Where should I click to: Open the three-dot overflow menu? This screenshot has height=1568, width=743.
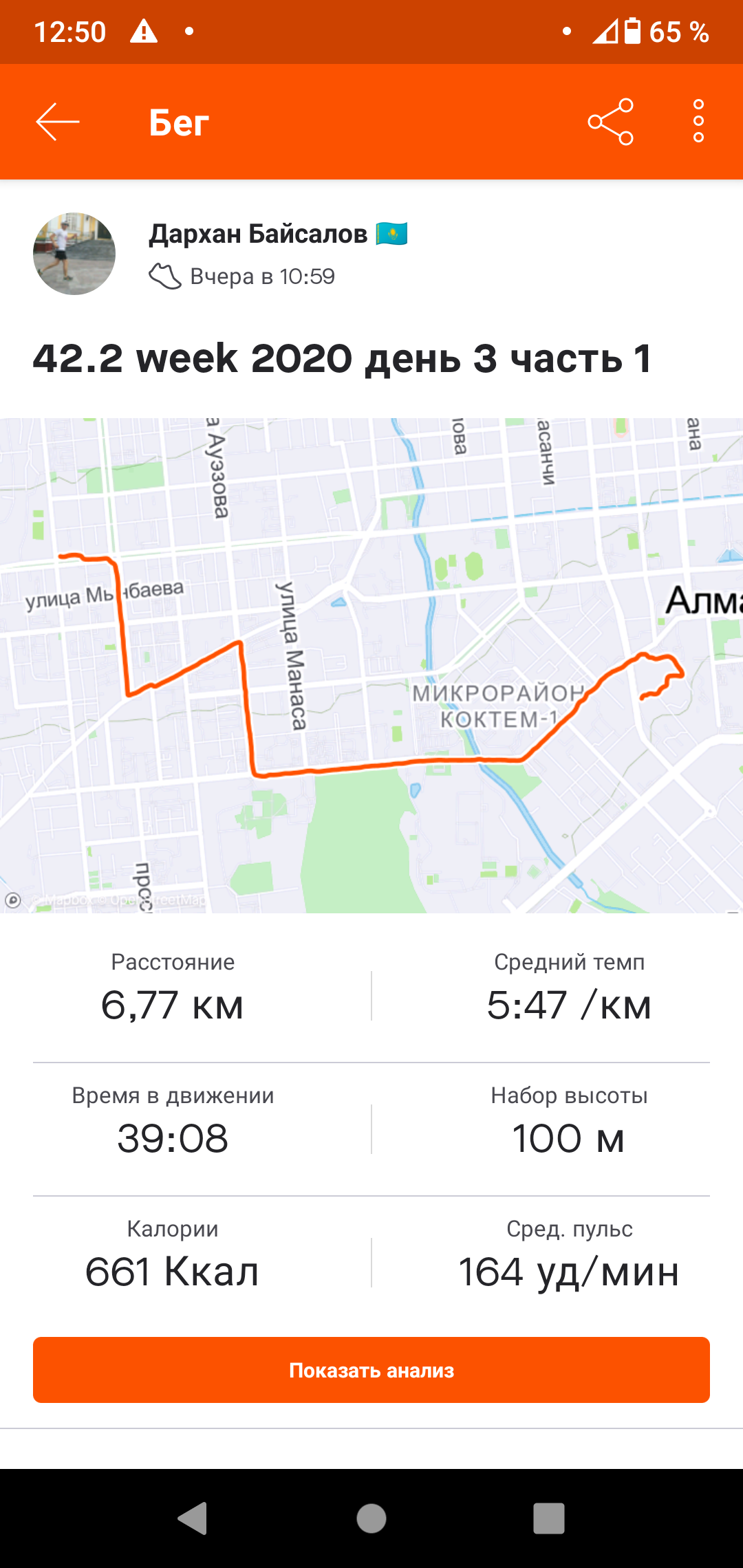[x=698, y=122]
